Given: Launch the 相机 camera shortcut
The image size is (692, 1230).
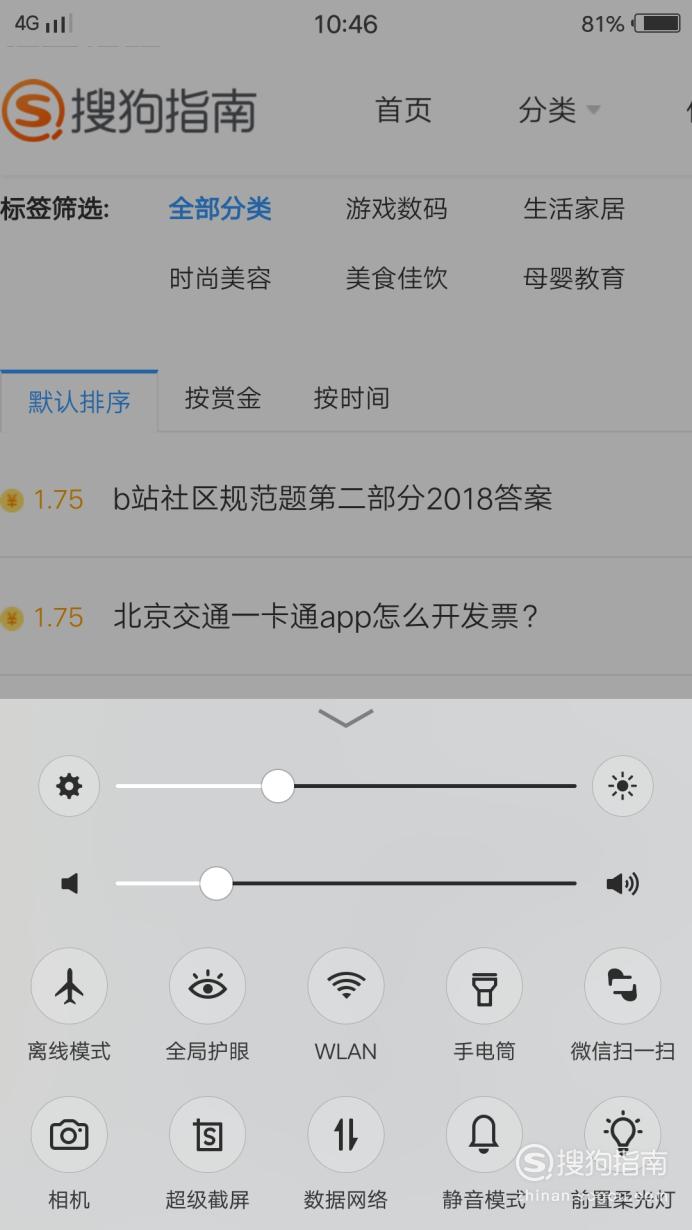Looking at the screenshot, I should [x=69, y=1135].
